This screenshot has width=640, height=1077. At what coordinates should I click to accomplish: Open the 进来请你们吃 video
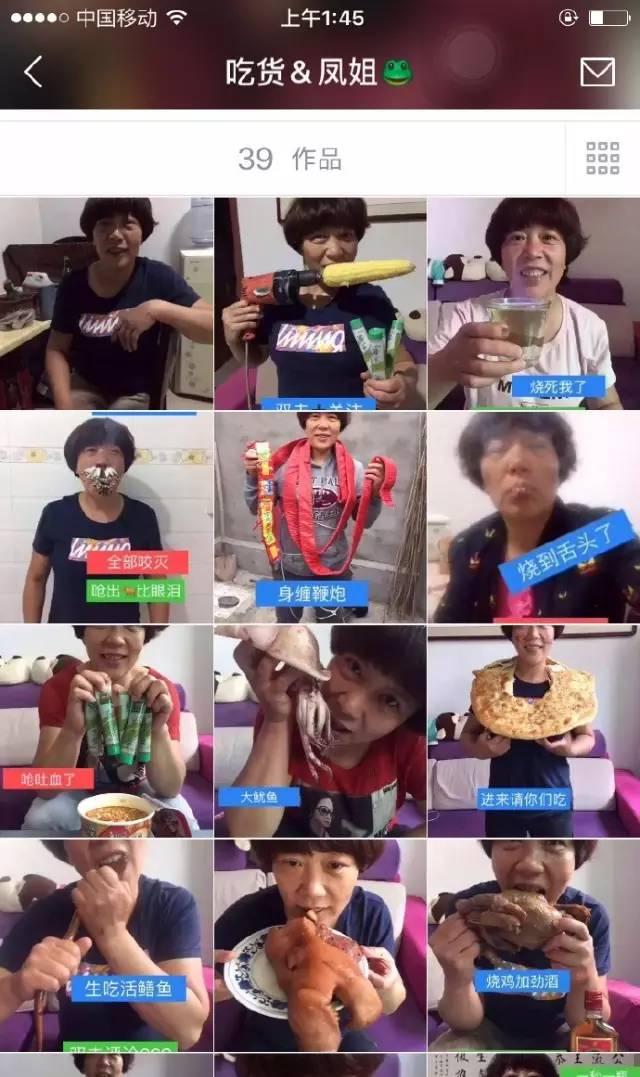[x=533, y=731]
